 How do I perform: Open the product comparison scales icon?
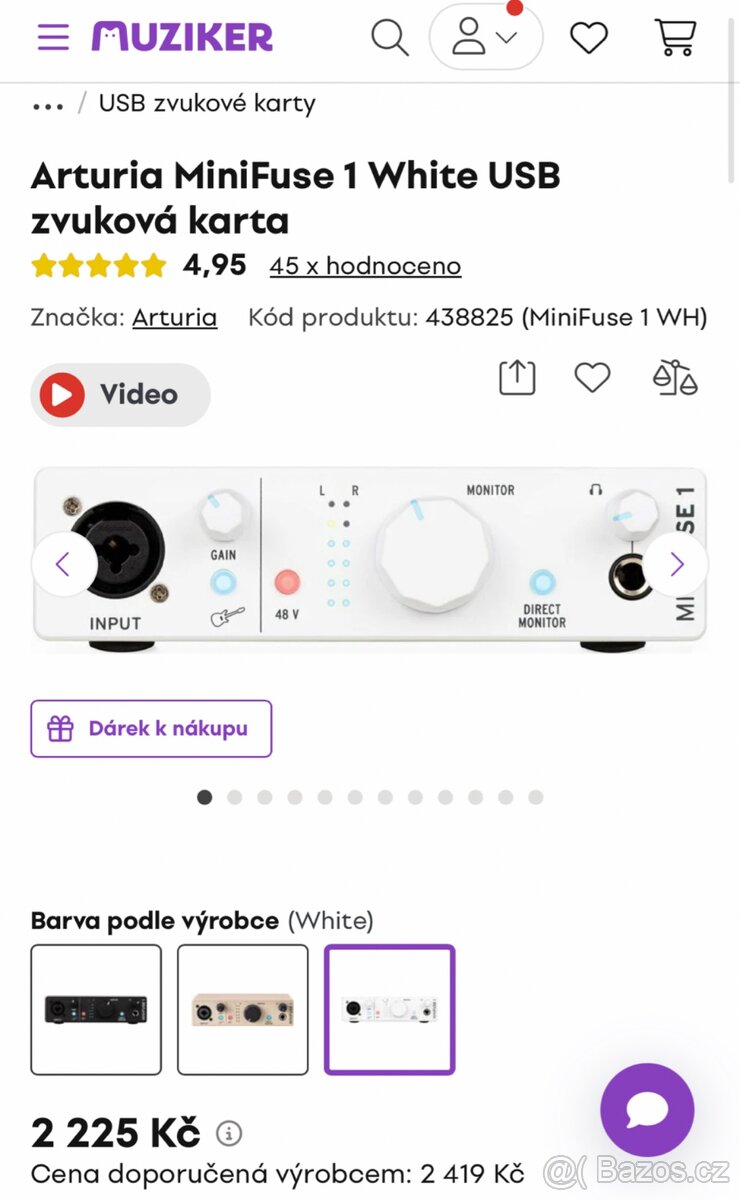click(675, 378)
